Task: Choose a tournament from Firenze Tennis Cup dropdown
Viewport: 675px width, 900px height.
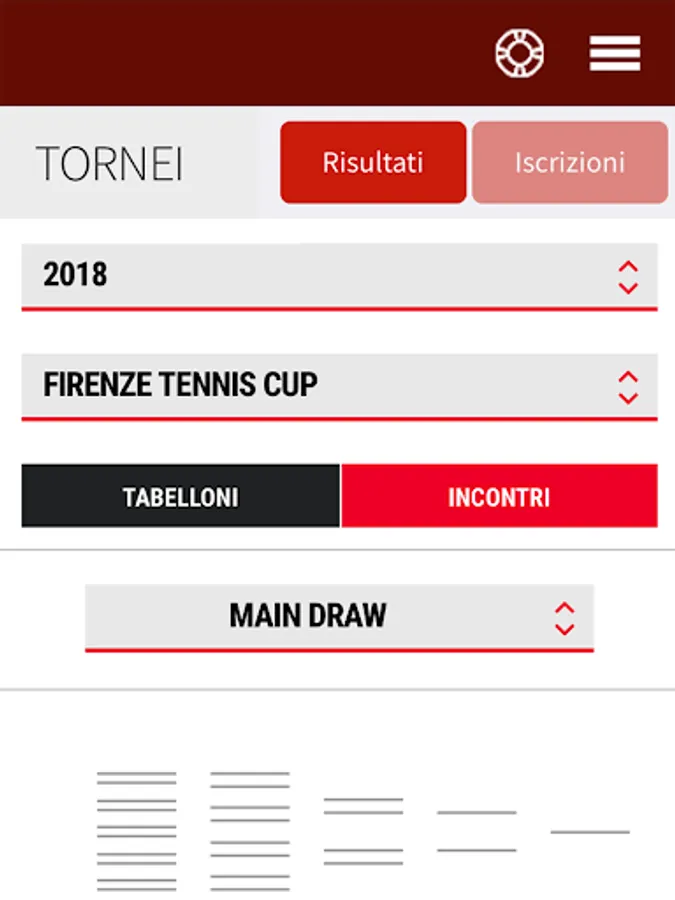Action: point(339,385)
